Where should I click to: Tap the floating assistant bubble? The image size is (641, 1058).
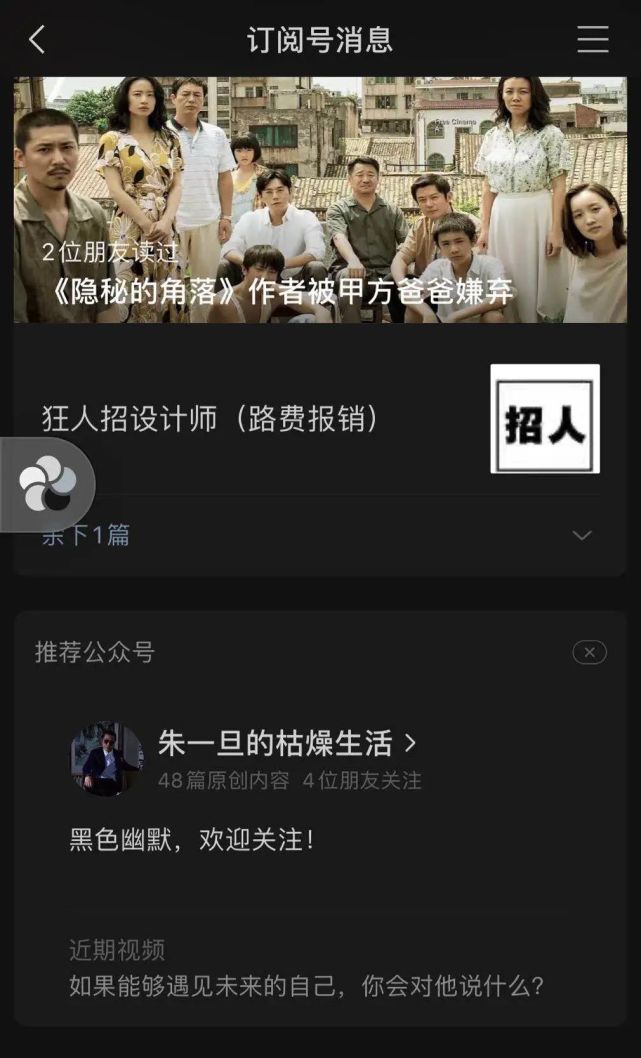[x=47, y=484]
